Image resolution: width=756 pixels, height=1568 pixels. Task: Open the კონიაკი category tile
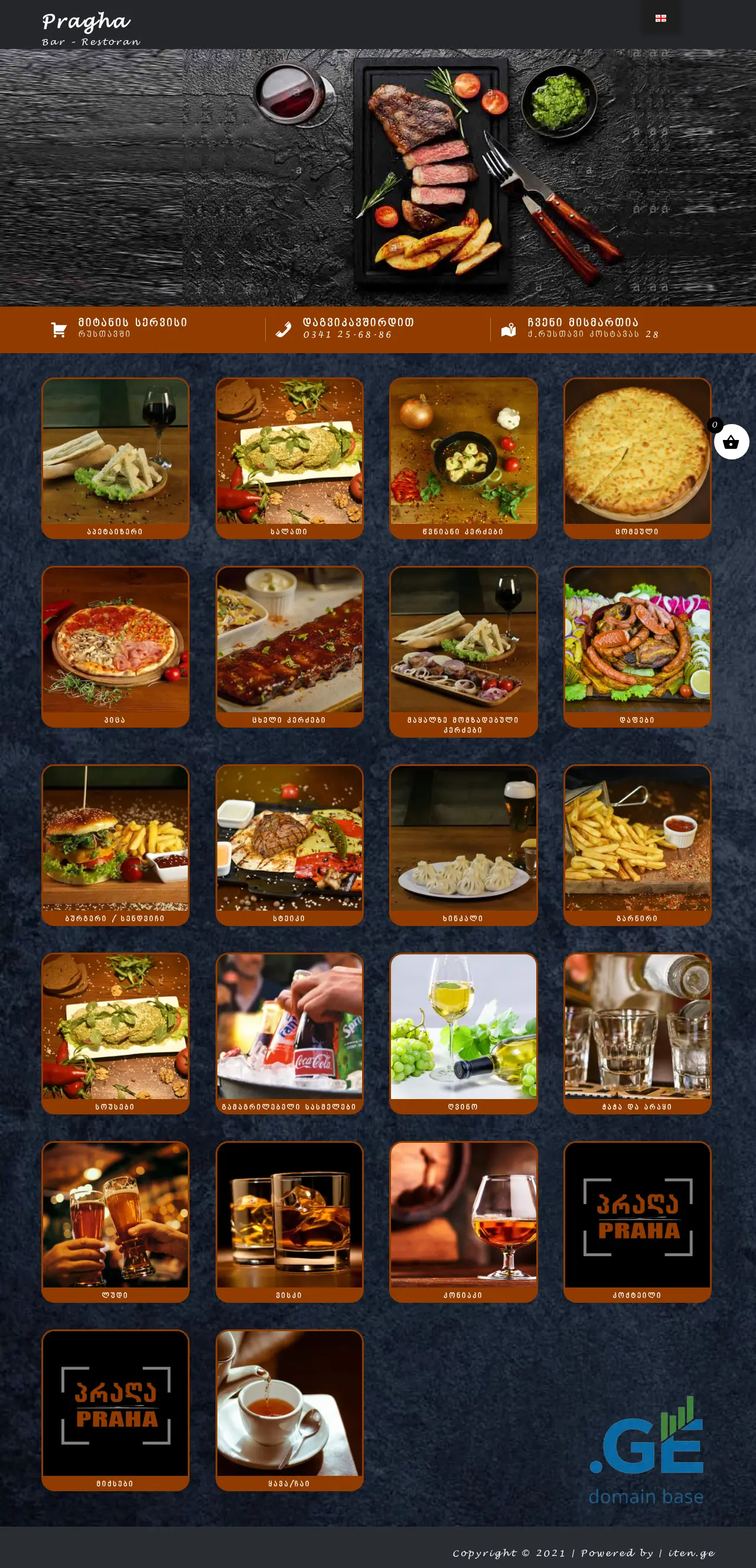point(462,1221)
